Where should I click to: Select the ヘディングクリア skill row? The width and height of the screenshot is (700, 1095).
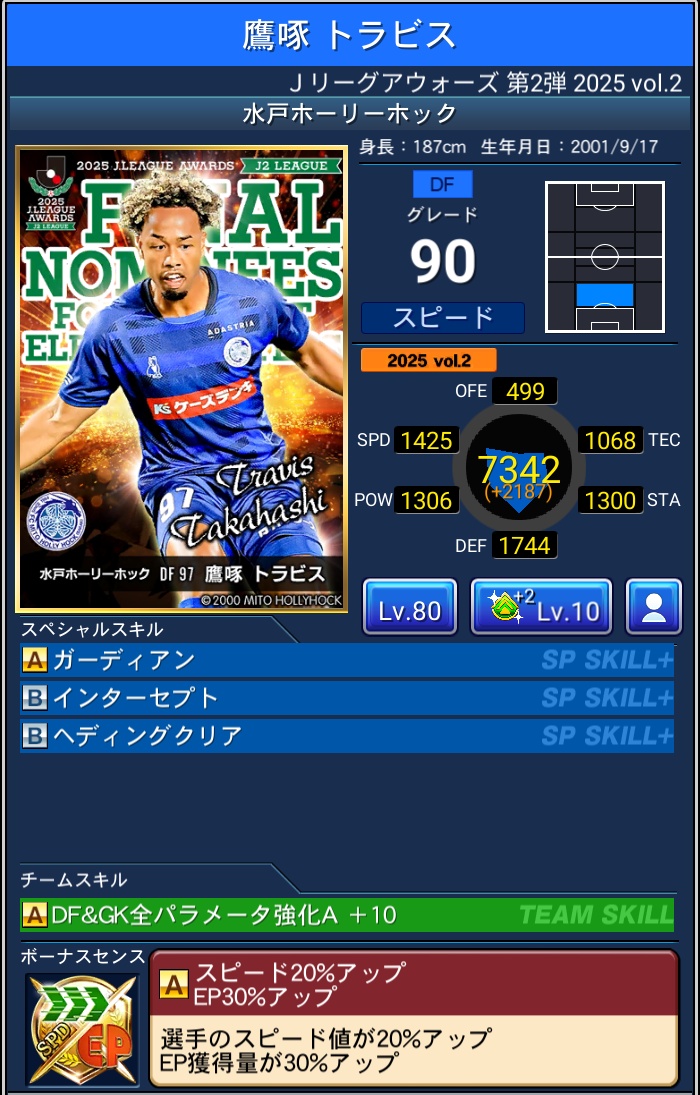point(346,735)
